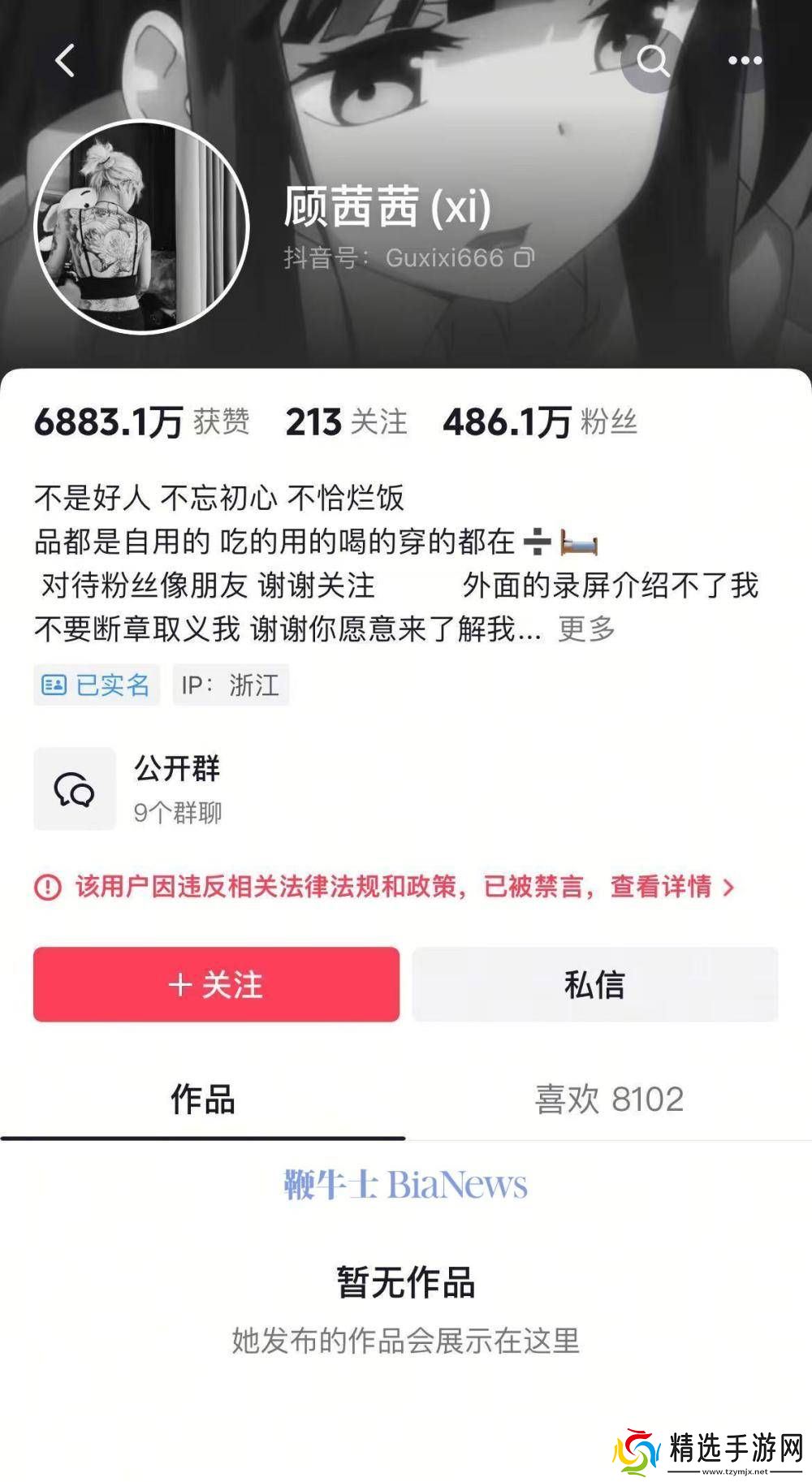The width and height of the screenshot is (812, 1482).
Task: Switch to the 作品 tab
Action: (202, 1100)
